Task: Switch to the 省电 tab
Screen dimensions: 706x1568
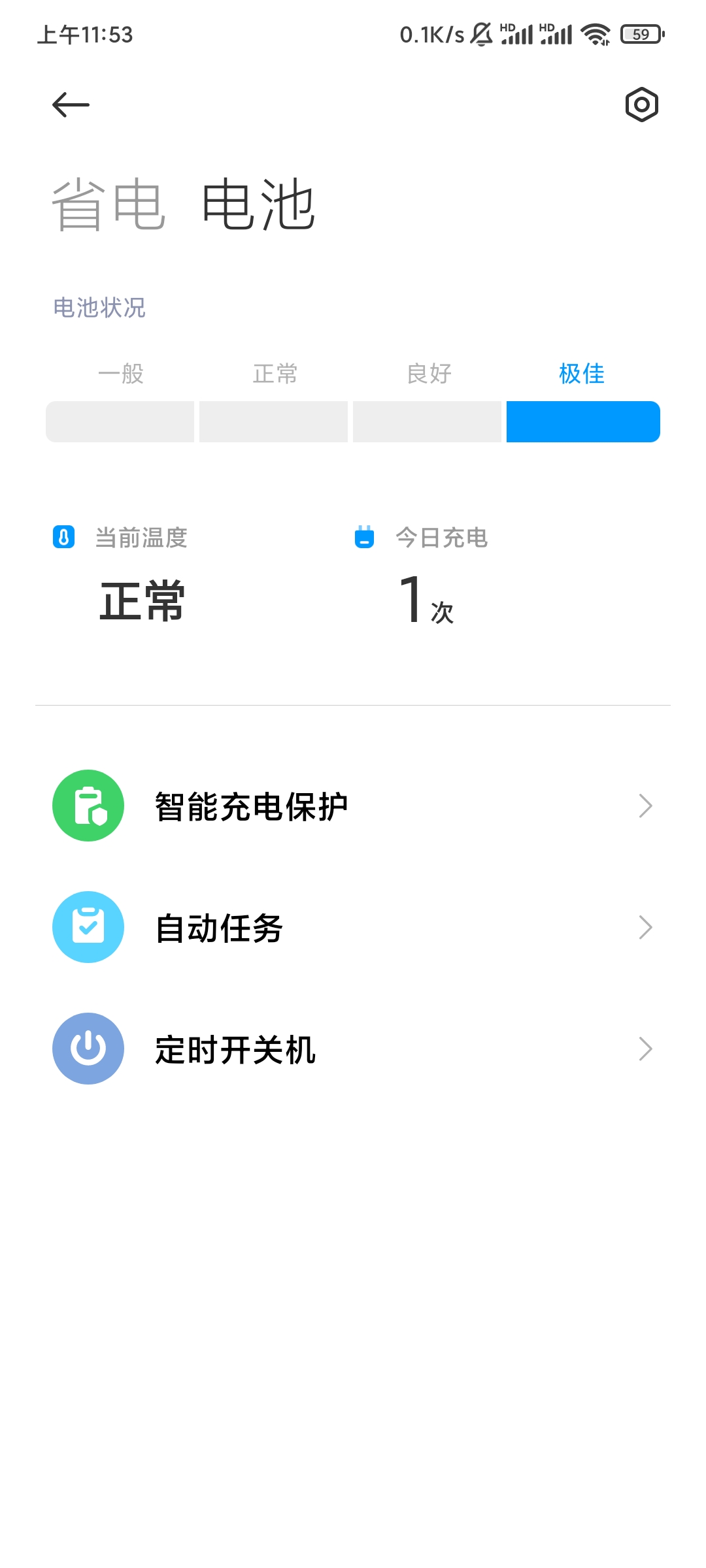Action: click(109, 205)
